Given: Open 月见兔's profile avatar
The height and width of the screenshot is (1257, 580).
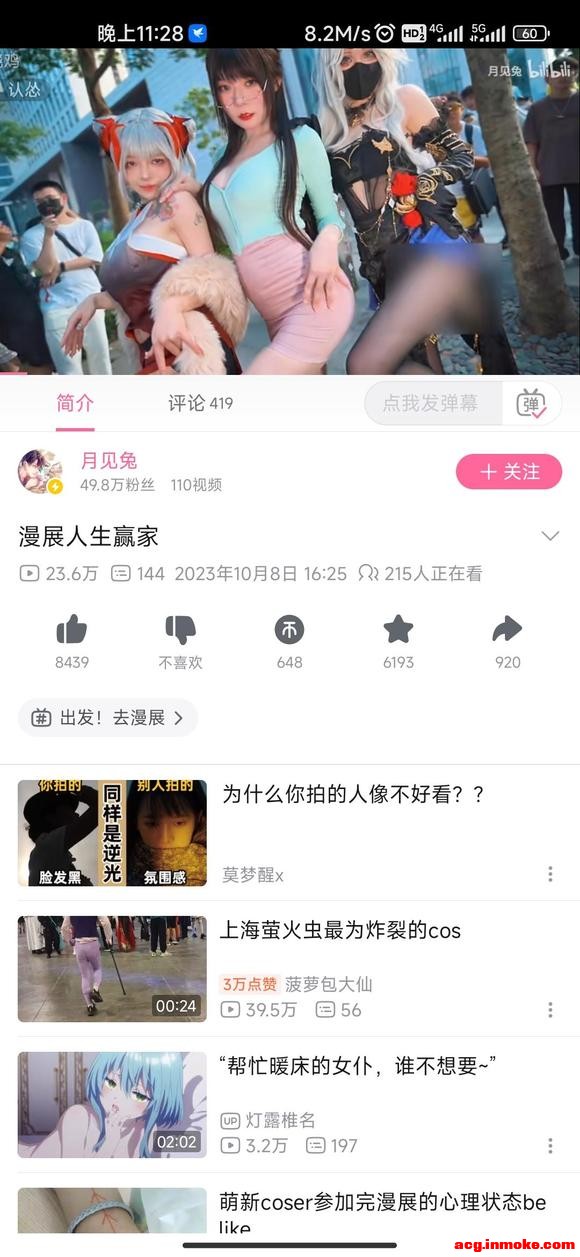Looking at the screenshot, I should point(40,472).
